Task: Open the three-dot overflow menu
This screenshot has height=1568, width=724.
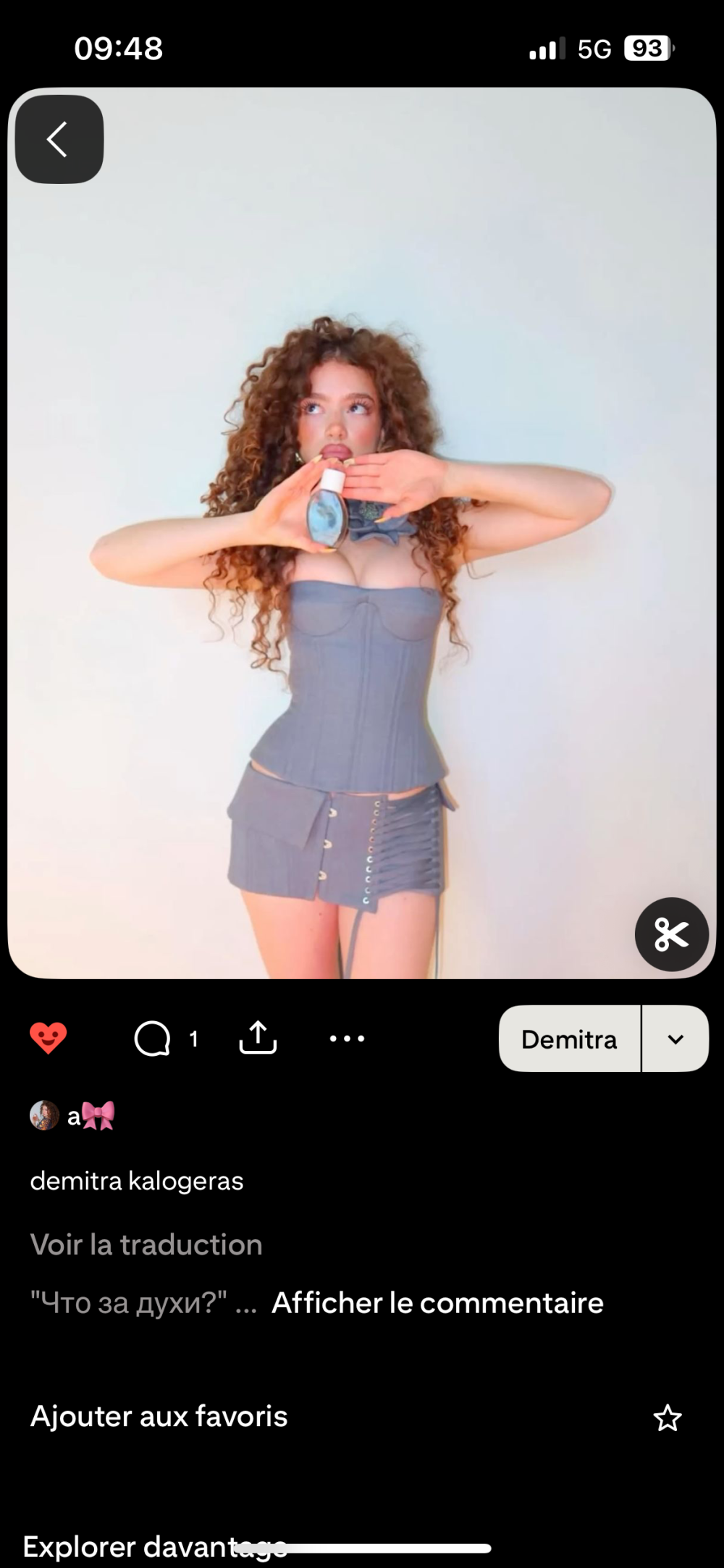Action: click(347, 1039)
